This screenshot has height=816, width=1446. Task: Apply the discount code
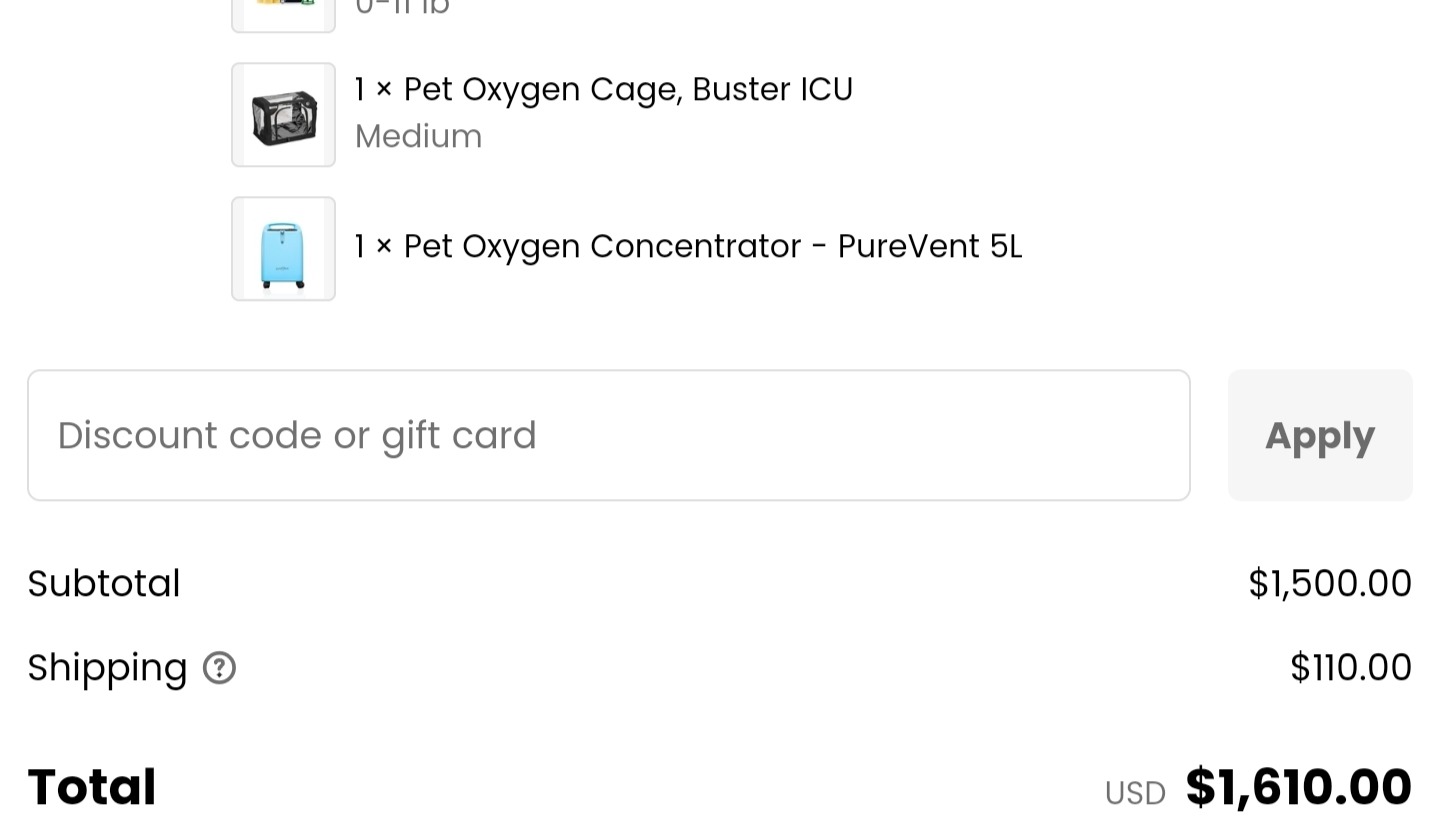coord(1319,435)
